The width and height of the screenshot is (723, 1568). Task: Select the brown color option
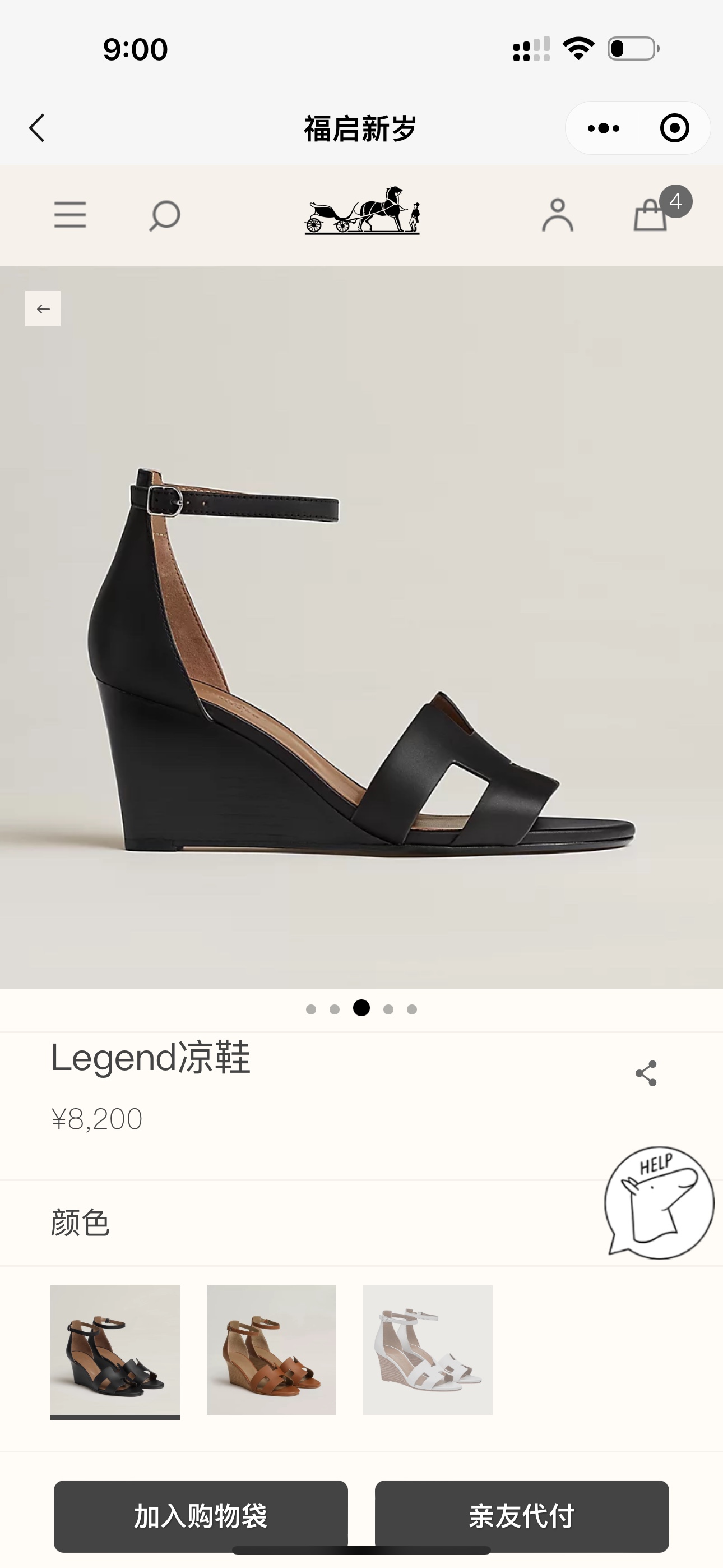click(x=271, y=1350)
